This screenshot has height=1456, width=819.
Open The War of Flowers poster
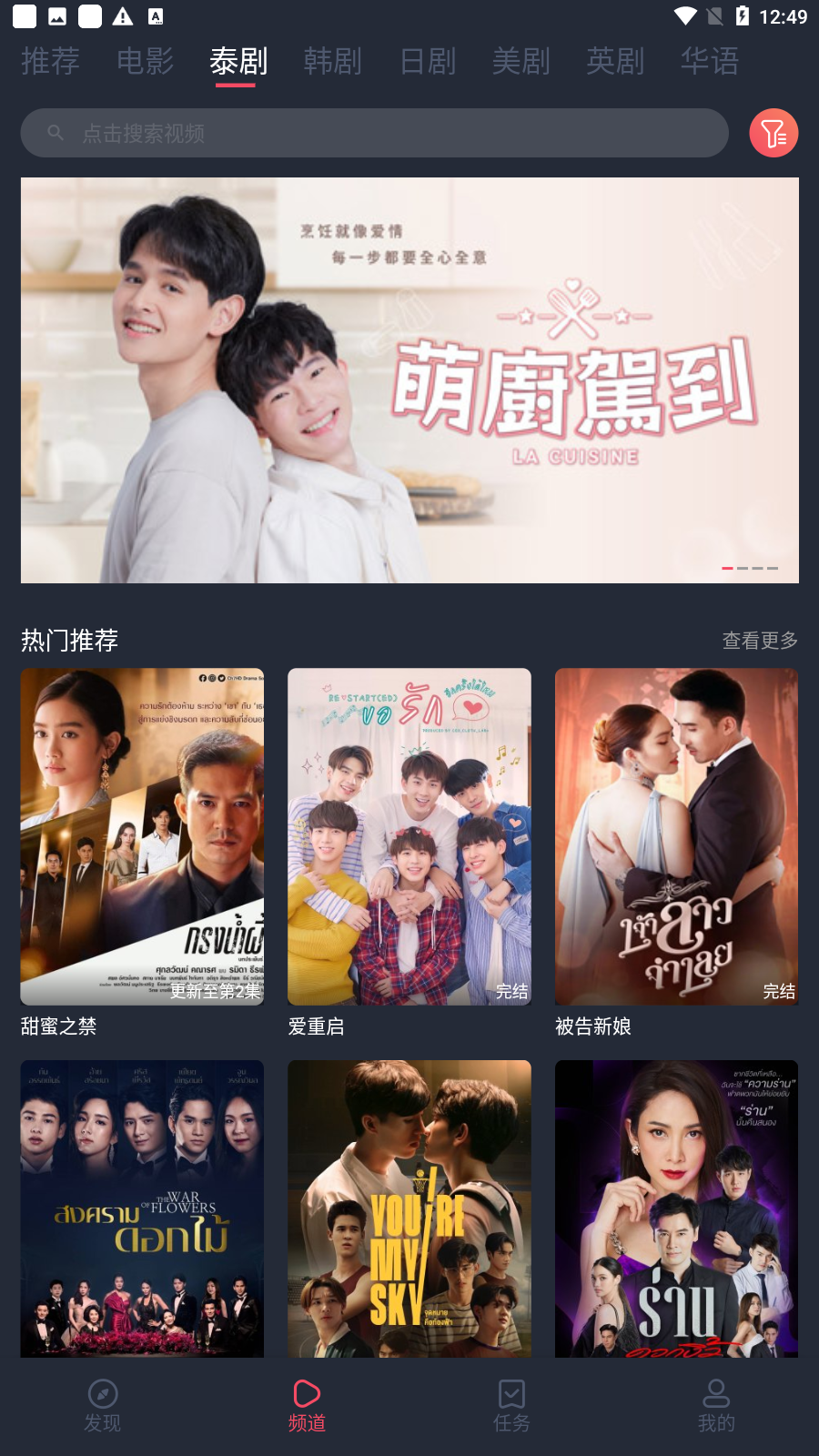point(142,1208)
